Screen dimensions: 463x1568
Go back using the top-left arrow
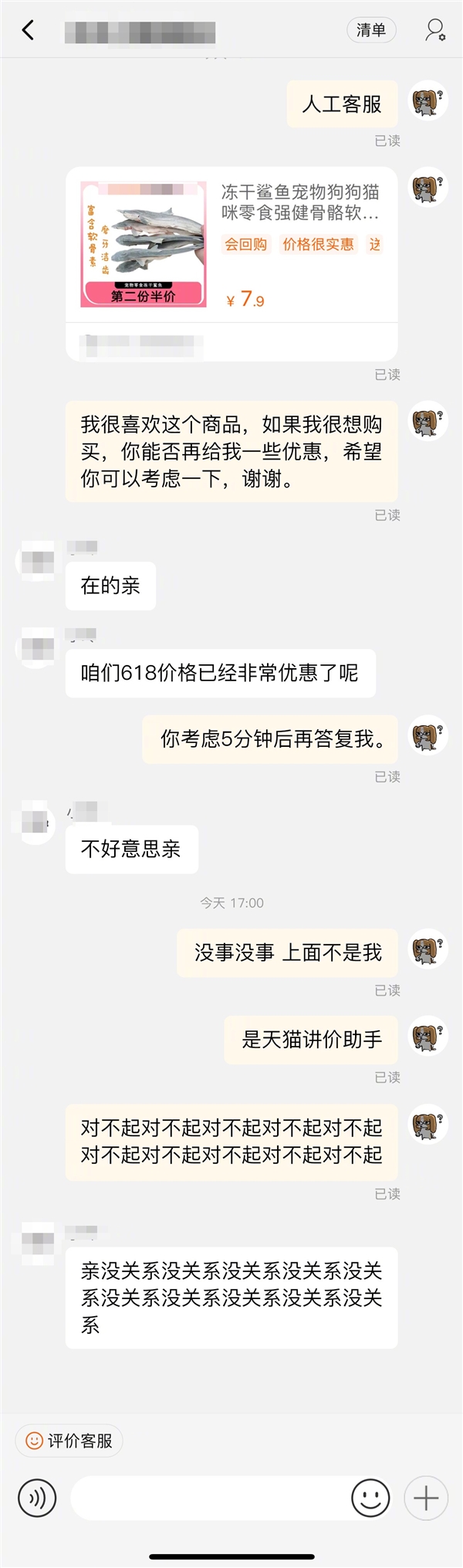coord(29,30)
